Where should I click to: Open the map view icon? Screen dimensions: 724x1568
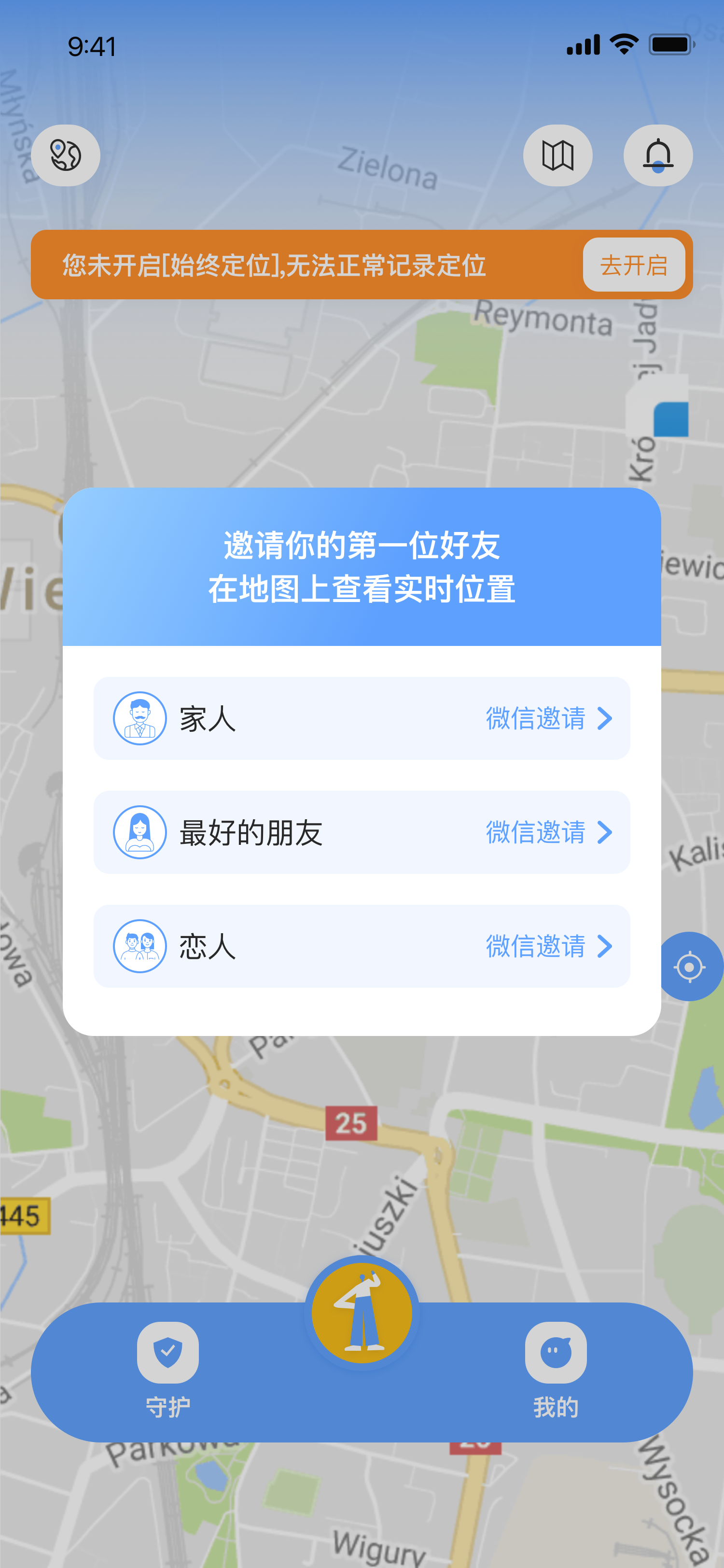[x=557, y=155]
